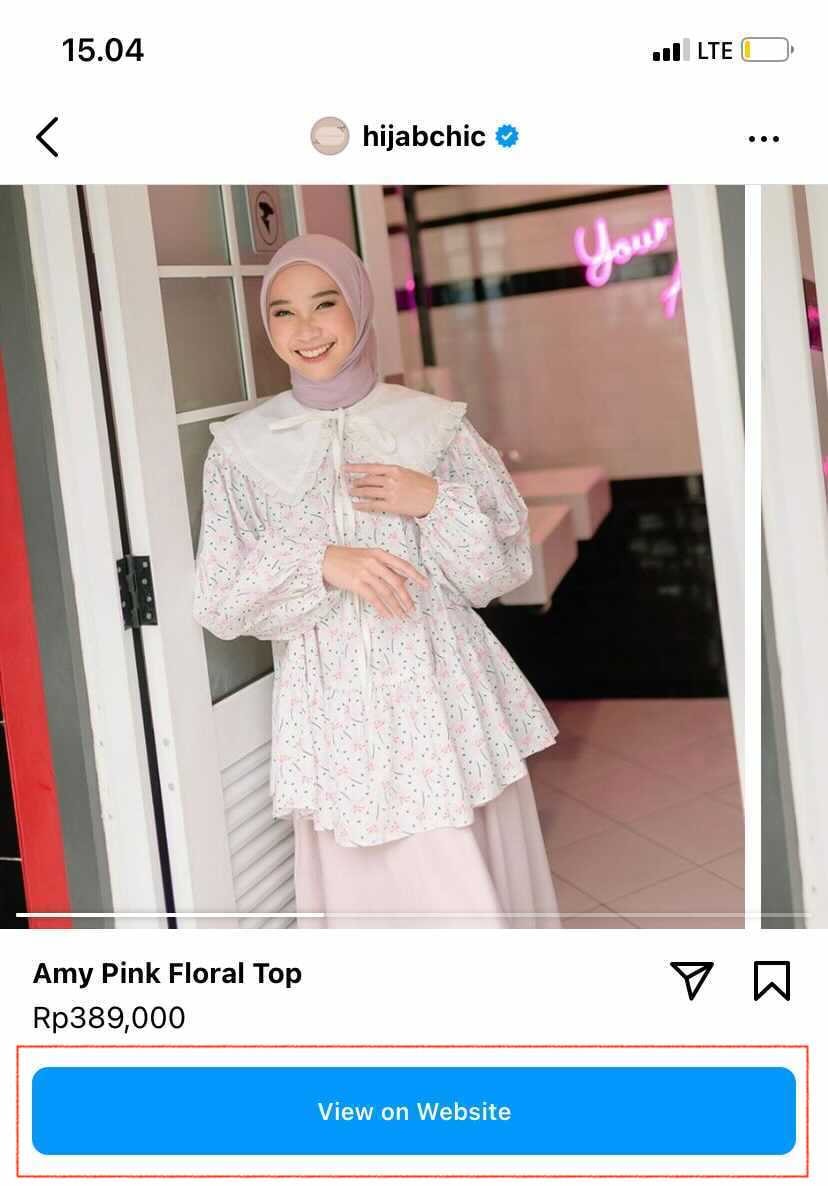The width and height of the screenshot is (828, 1186).
Task: Open the three-dot overflow menu
Action: 763,139
